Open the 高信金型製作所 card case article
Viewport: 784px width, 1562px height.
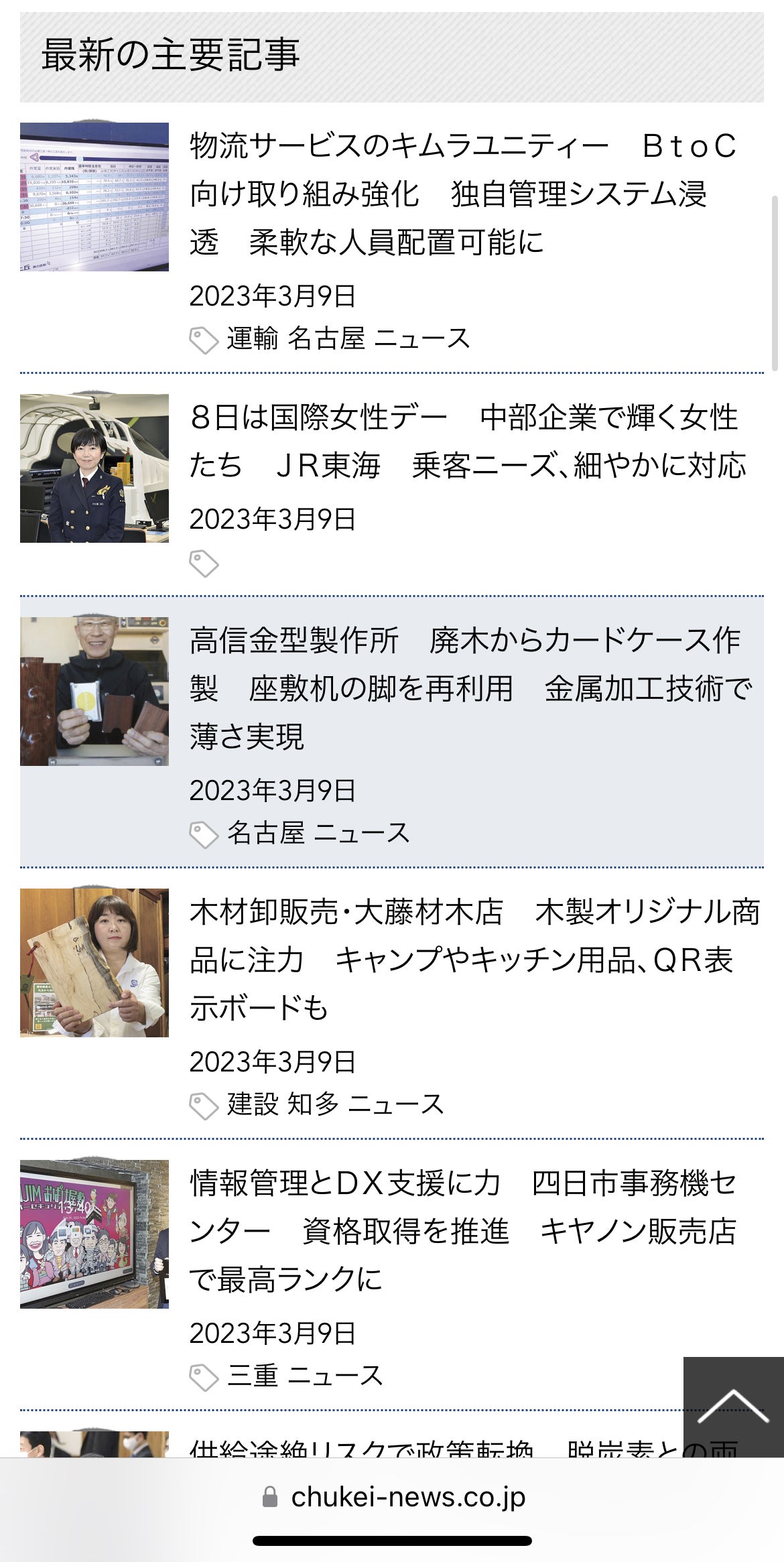(x=470, y=688)
